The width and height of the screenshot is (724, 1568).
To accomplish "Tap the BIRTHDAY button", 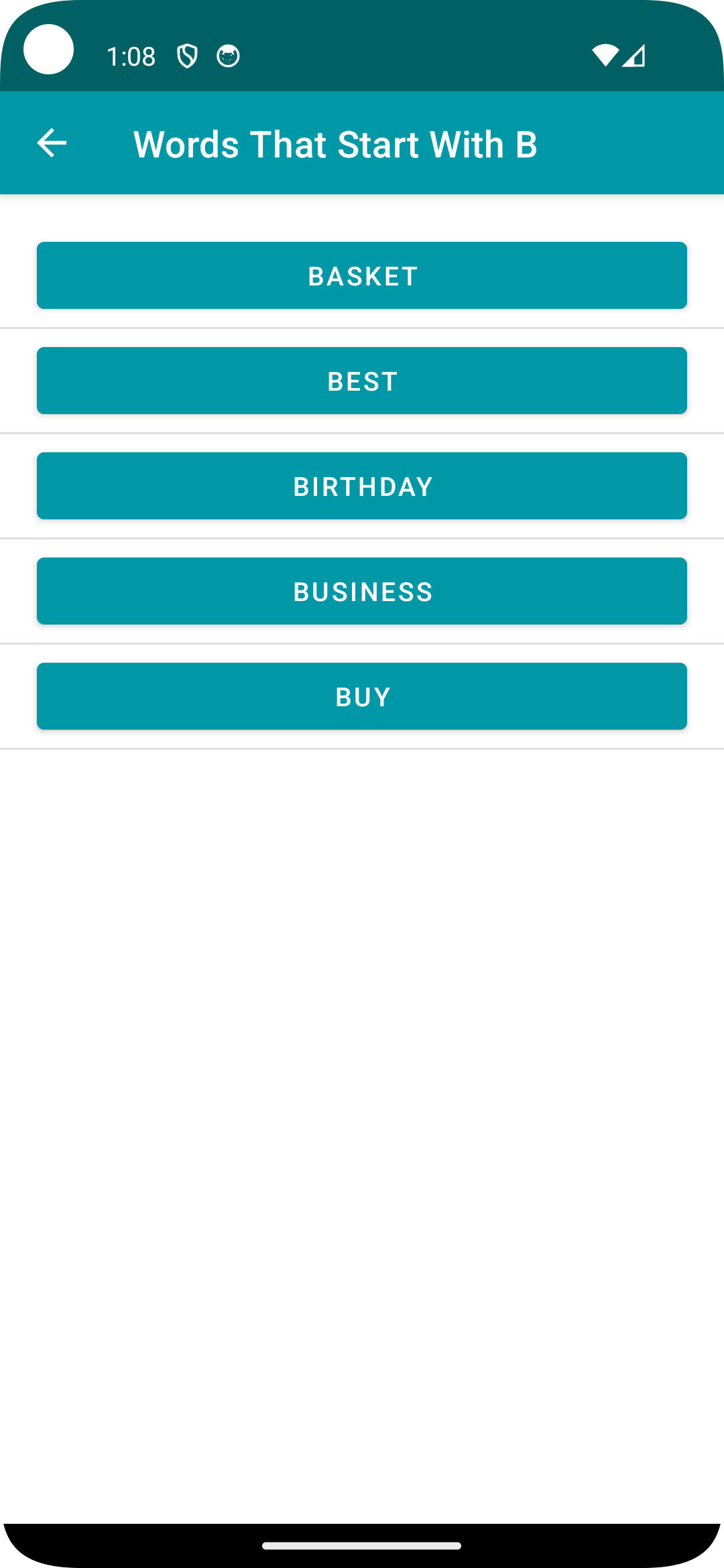I will (362, 486).
